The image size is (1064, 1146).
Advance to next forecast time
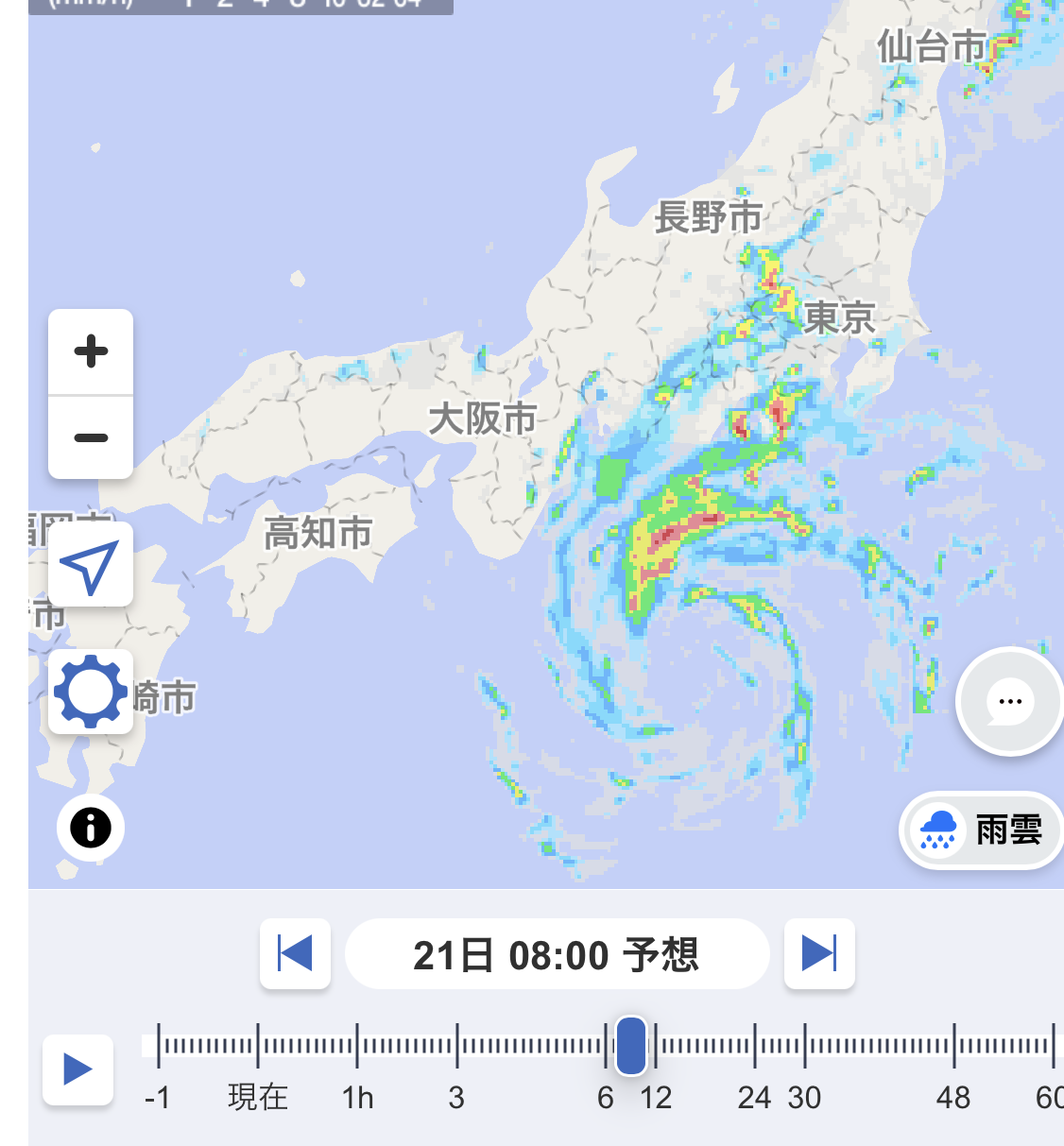tap(819, 953)
